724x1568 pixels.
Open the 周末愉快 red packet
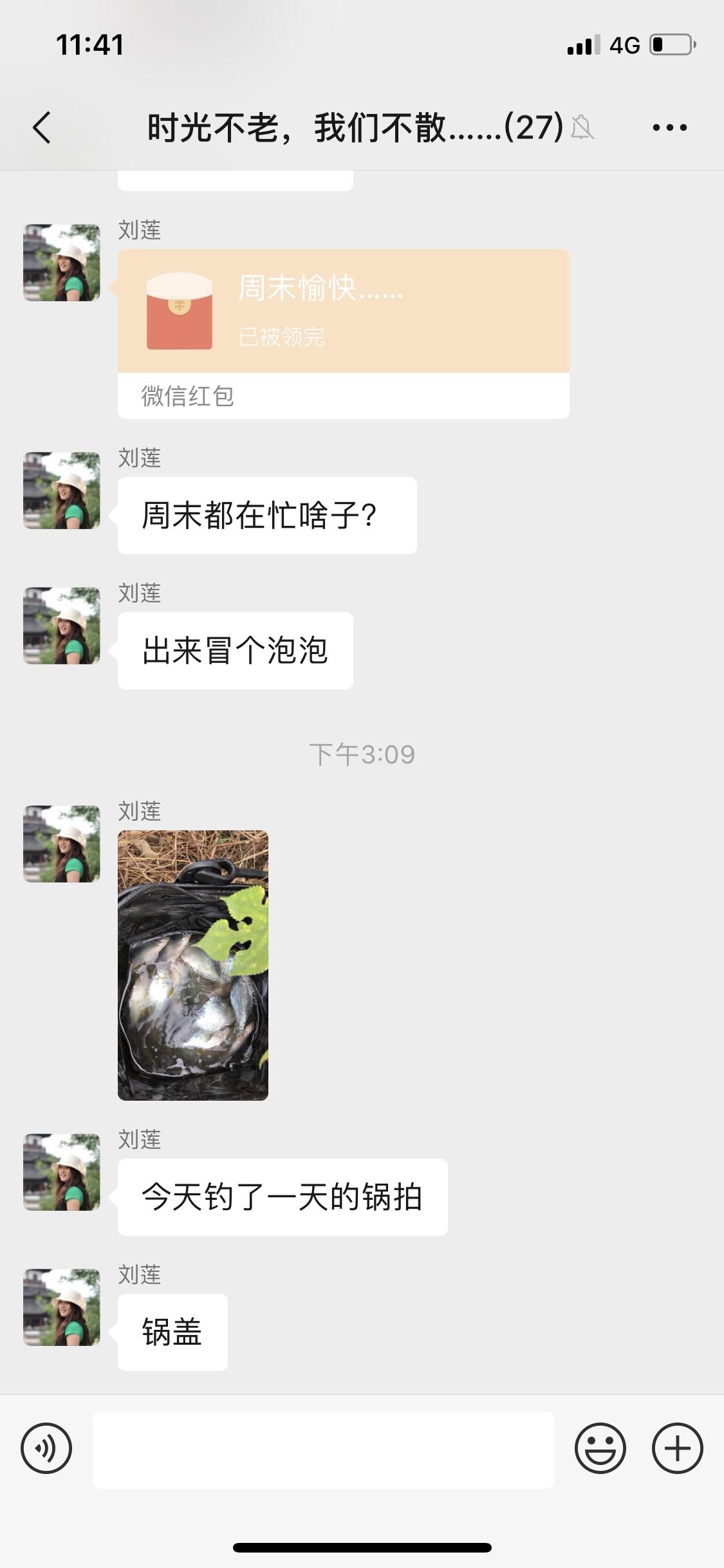coord(343,333)
